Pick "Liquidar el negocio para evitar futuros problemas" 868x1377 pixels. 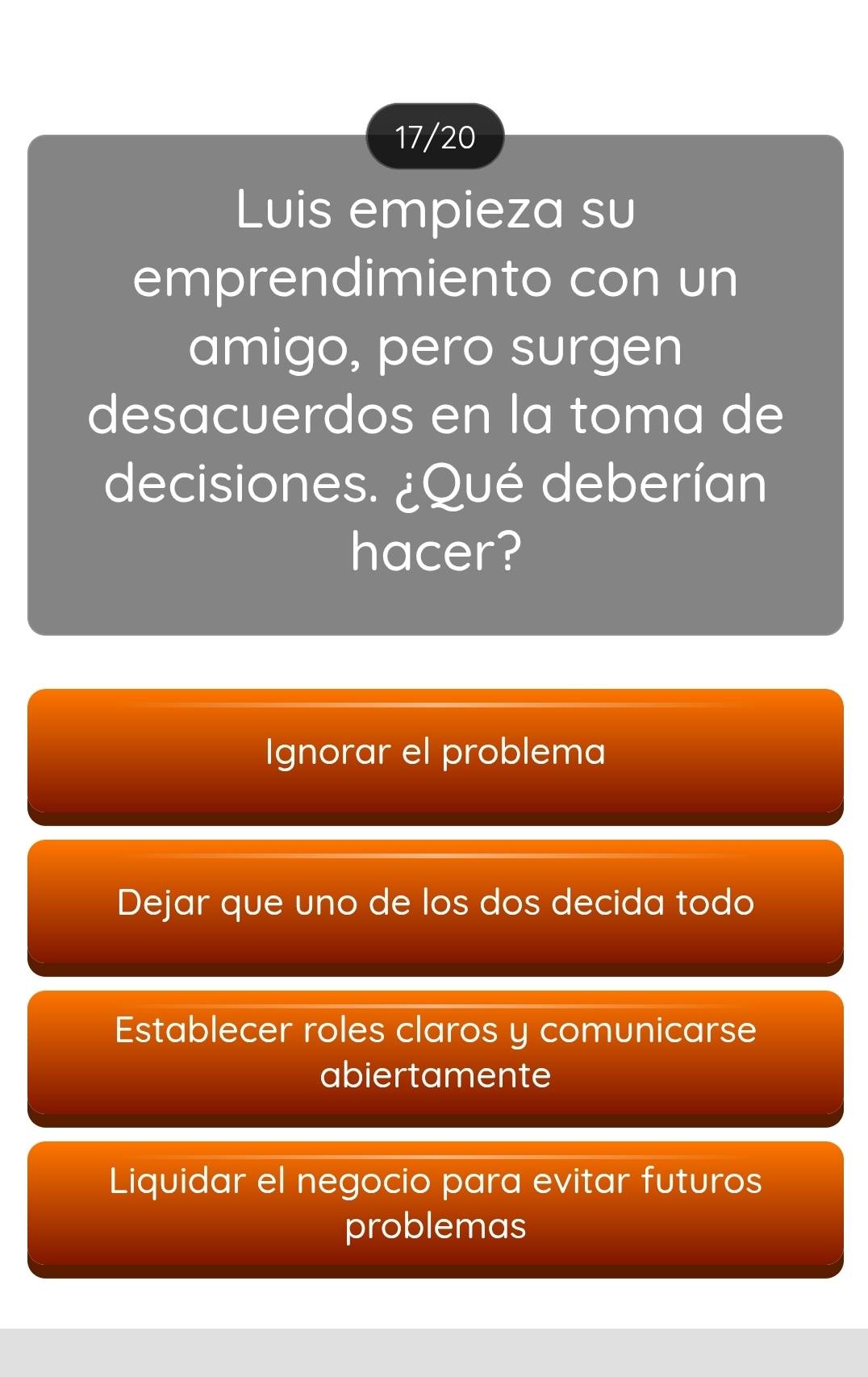pyautogui.click(x=434, y=1204)
